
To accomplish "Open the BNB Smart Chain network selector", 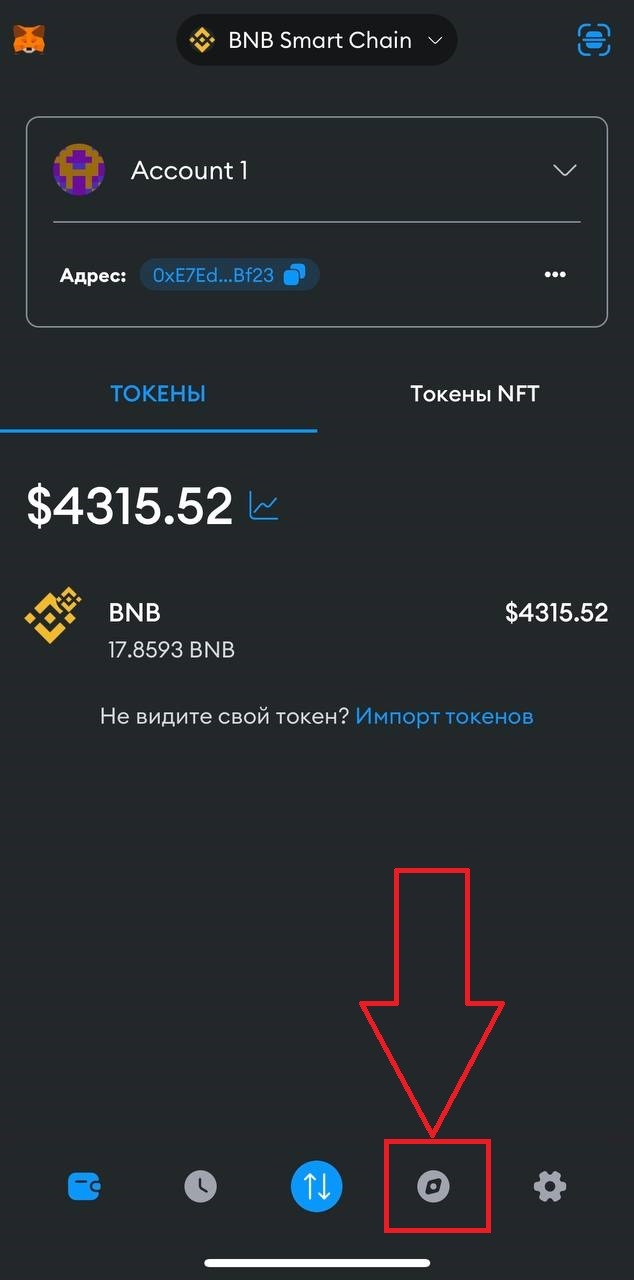I will coord(317,41).
